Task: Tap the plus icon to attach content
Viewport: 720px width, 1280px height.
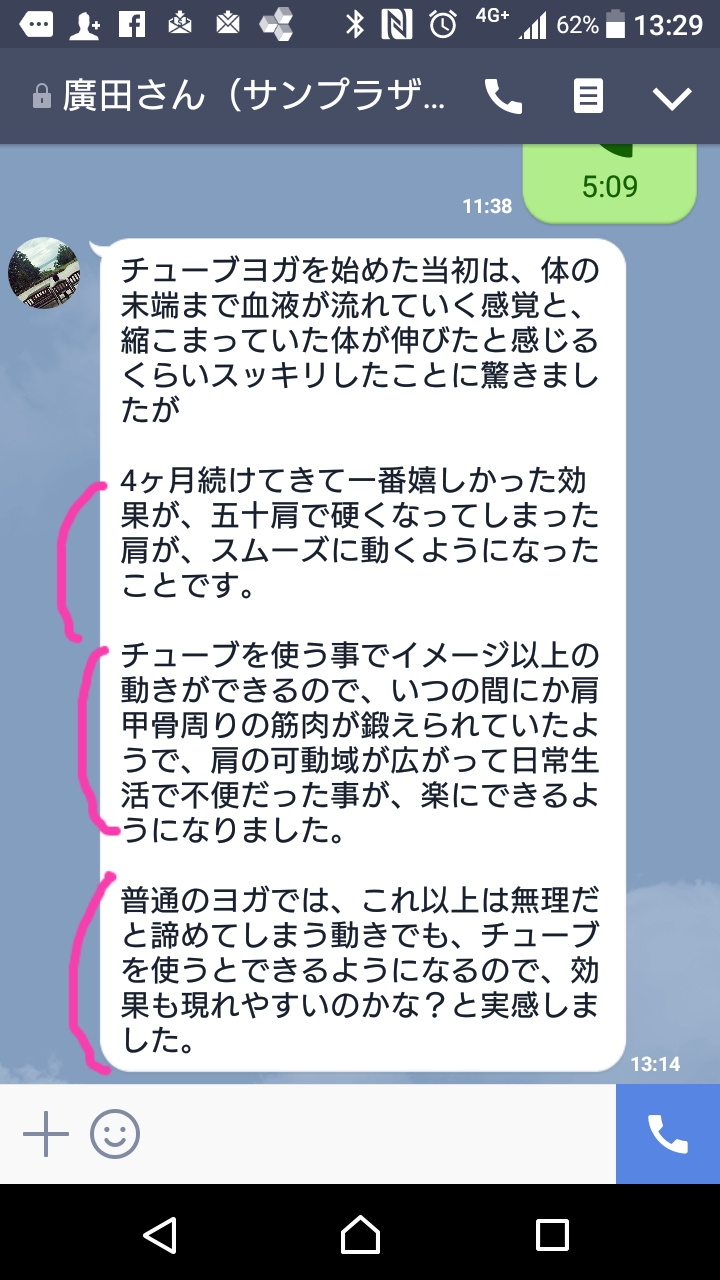Action: [46, 1134]
